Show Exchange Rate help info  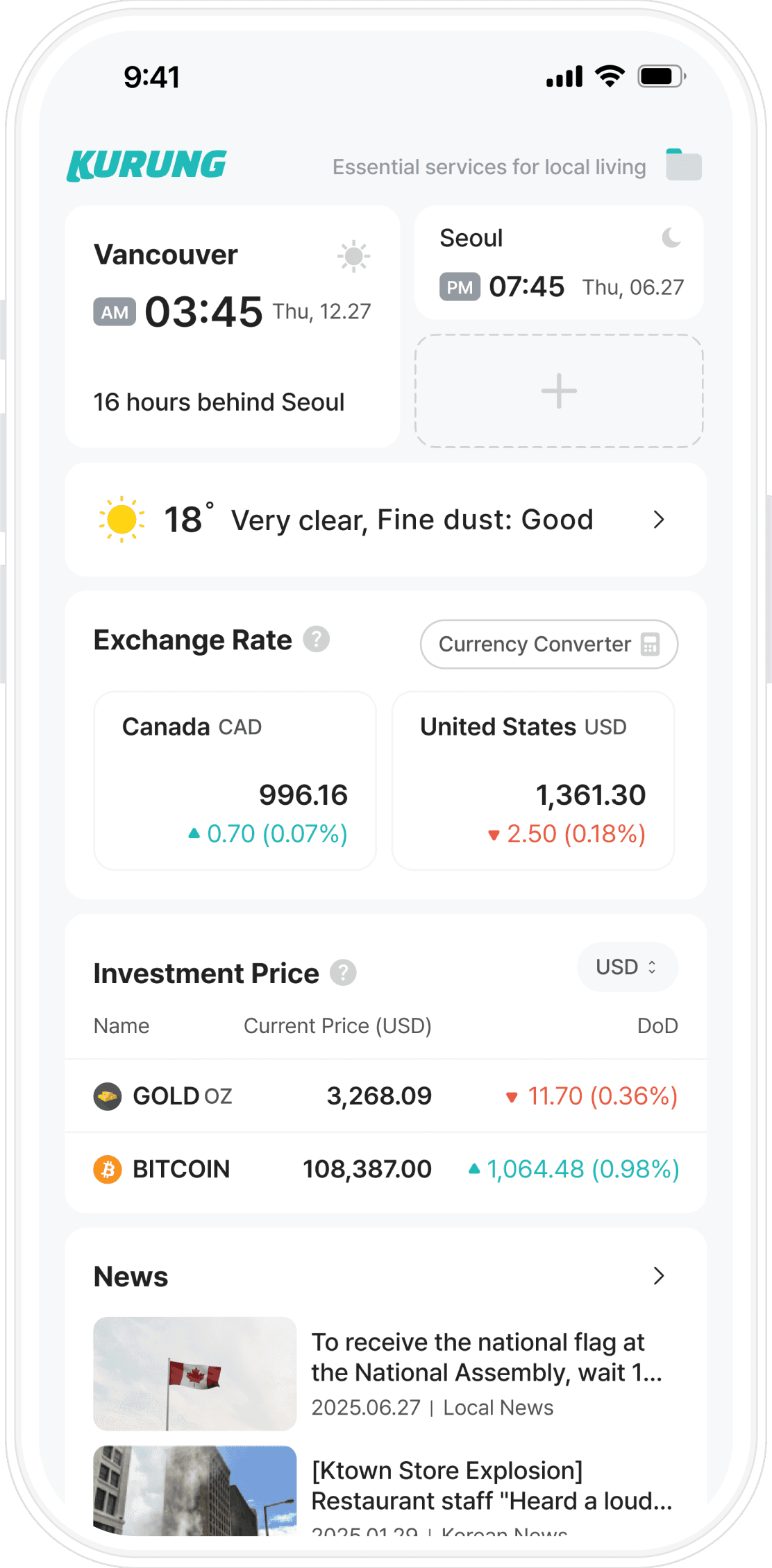317,640
